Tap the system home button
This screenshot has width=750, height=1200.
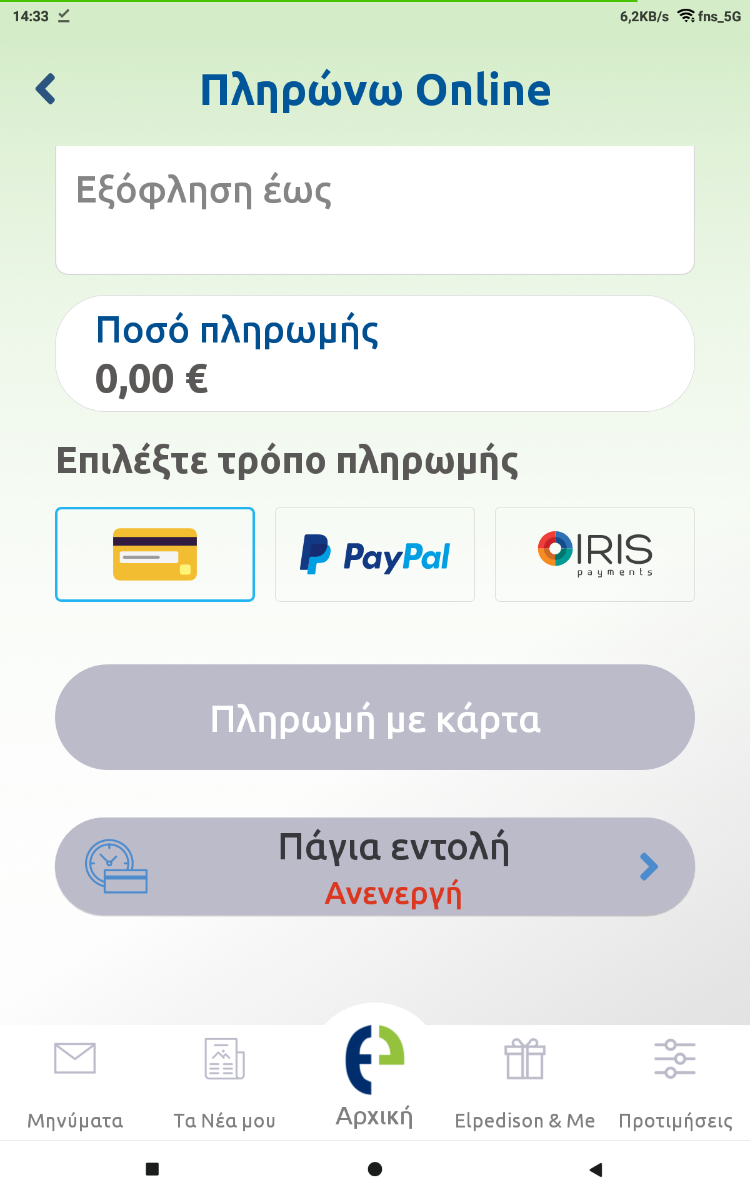click(x=375, y=1169)
